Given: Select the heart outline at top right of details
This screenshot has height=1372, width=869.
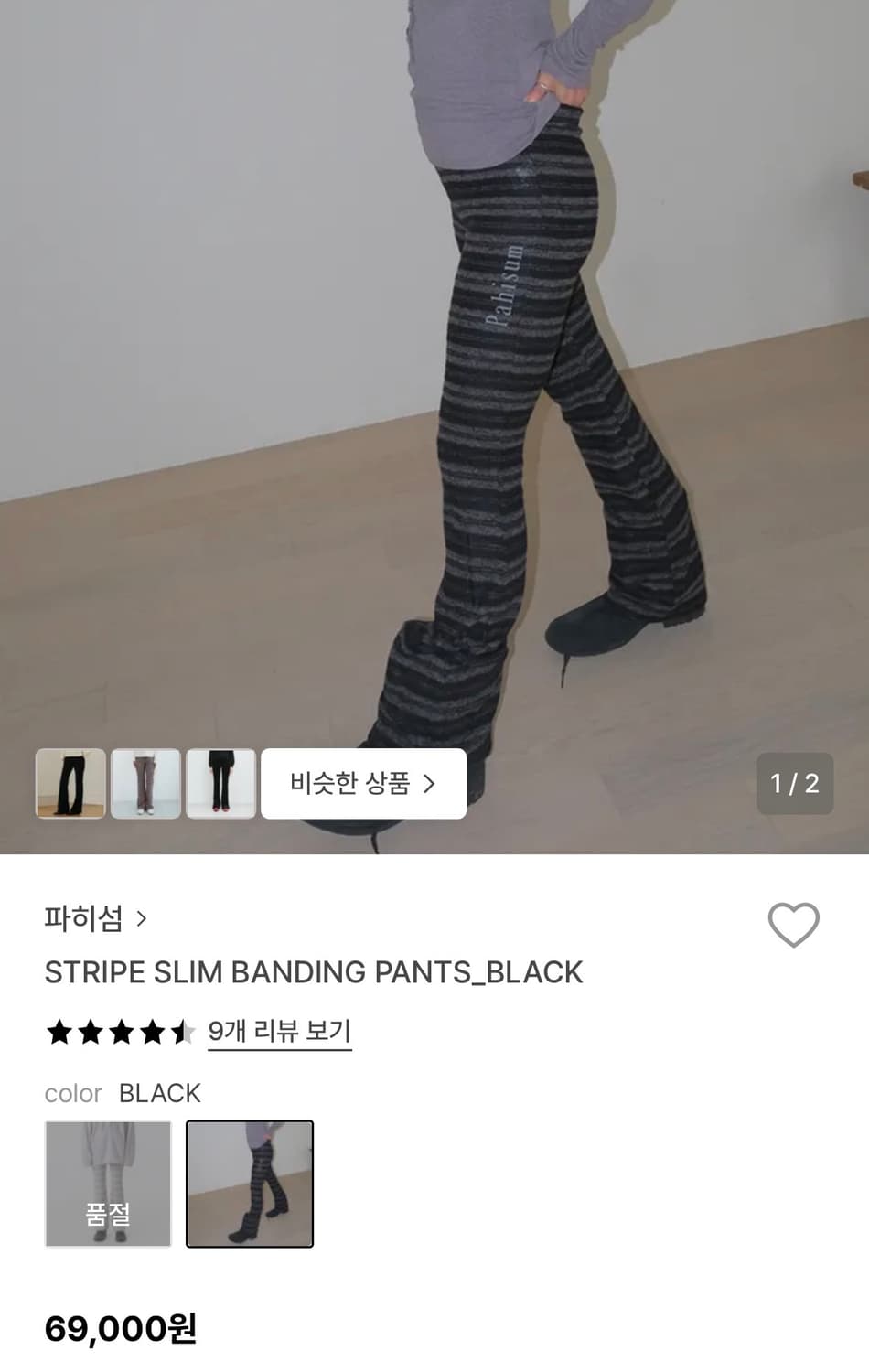Looking at the screenshot, I should (794, 925).
